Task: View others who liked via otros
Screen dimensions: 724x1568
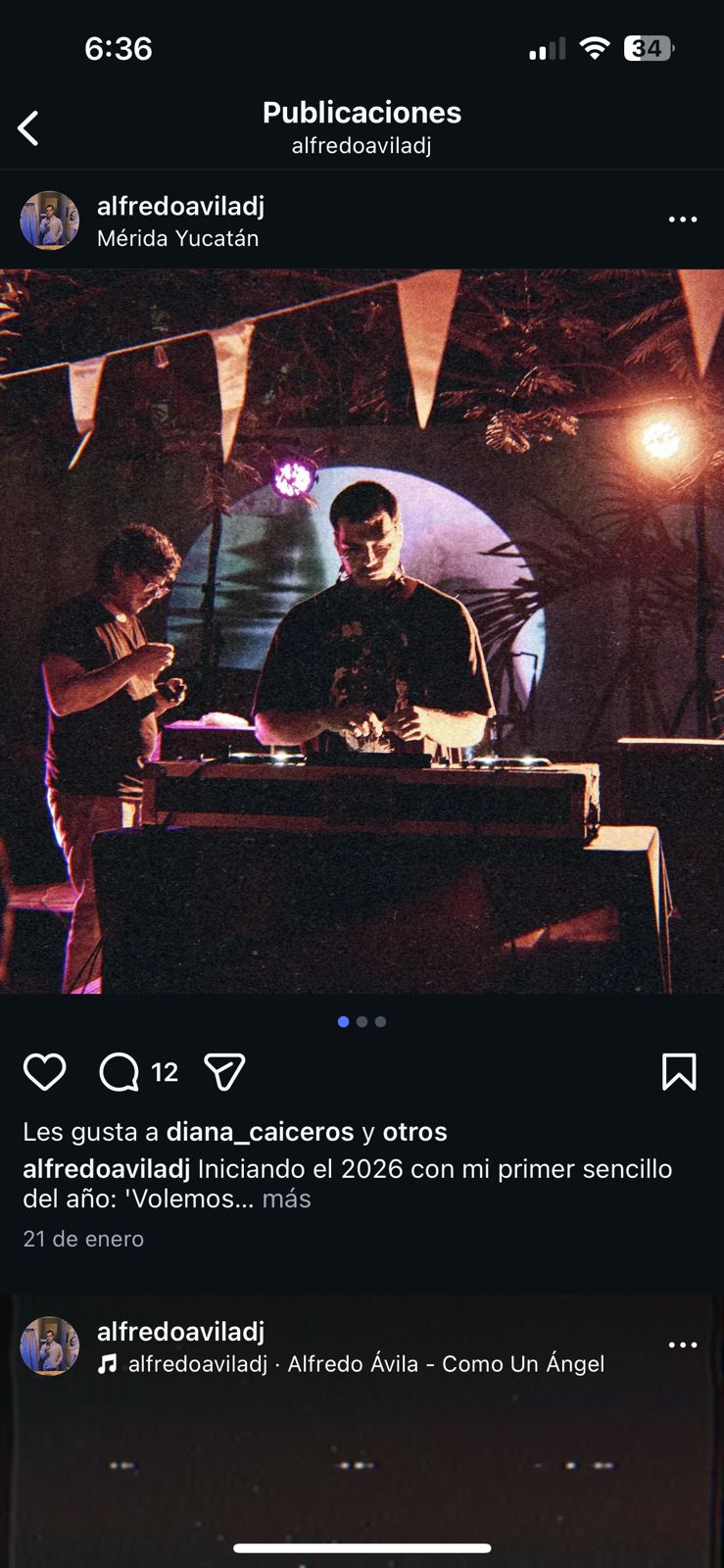Action: pyautogui.click(x=414, y=1132)
